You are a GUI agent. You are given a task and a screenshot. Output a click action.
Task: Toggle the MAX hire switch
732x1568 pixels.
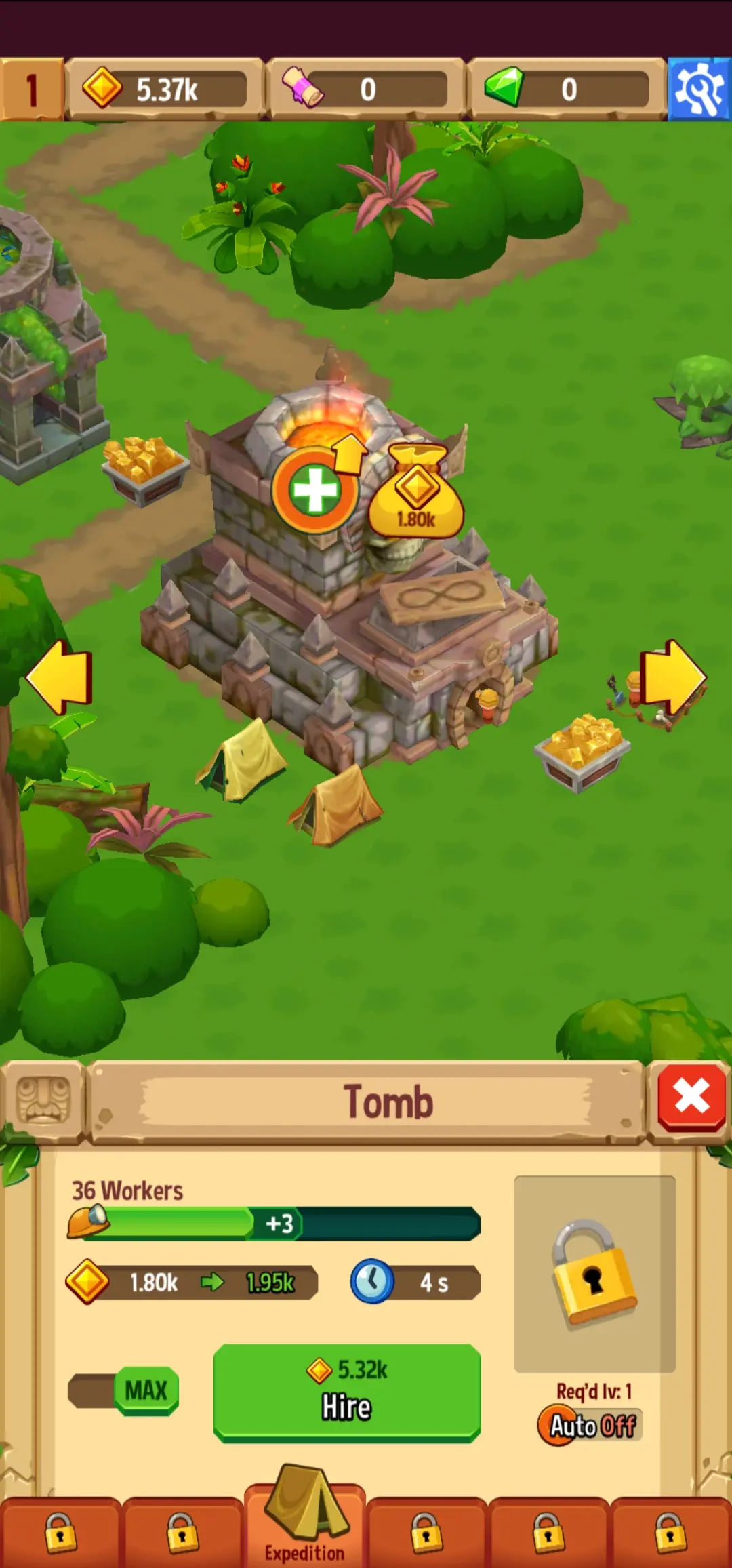pos(124,1391)
